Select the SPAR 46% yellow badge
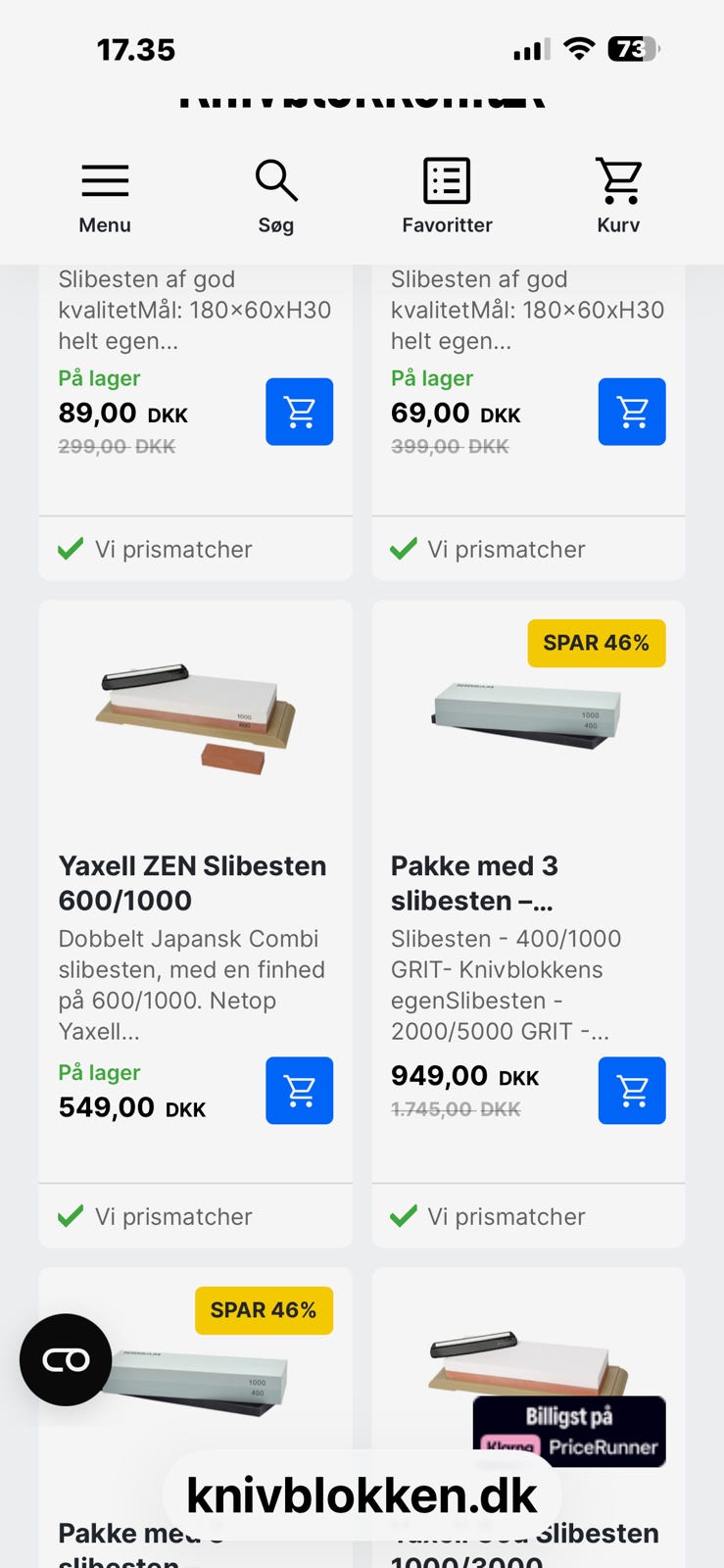Image resolution: width=724 pixels, height=1568 pixels. 597,643
